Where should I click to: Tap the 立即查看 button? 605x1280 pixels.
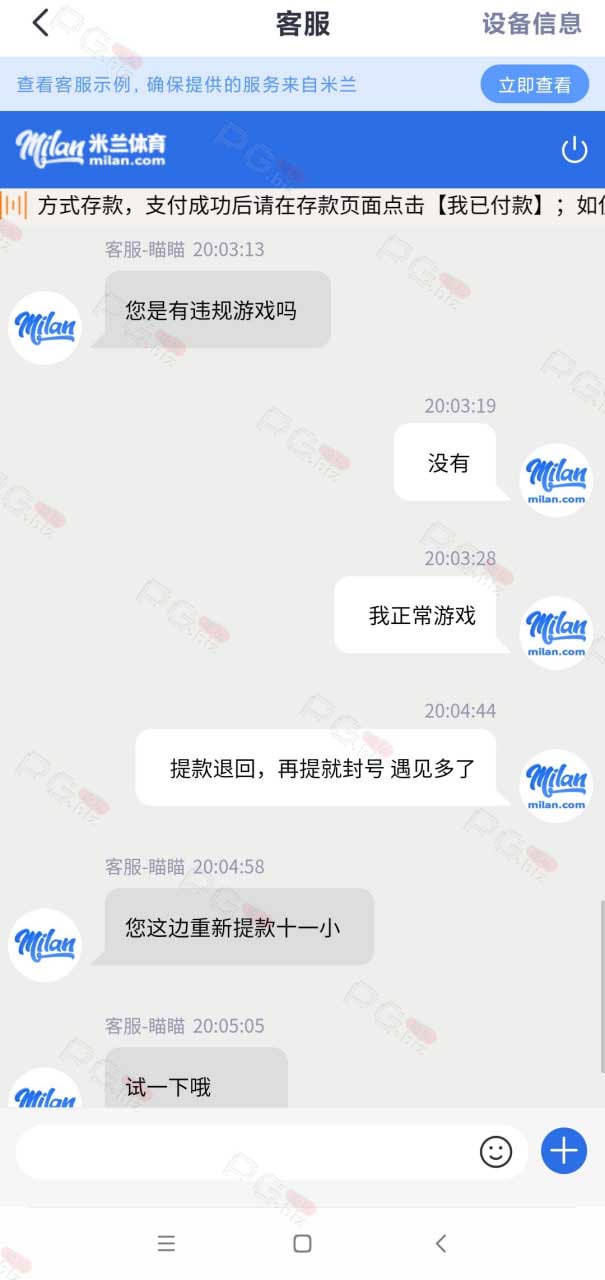[x=535, y=85]
